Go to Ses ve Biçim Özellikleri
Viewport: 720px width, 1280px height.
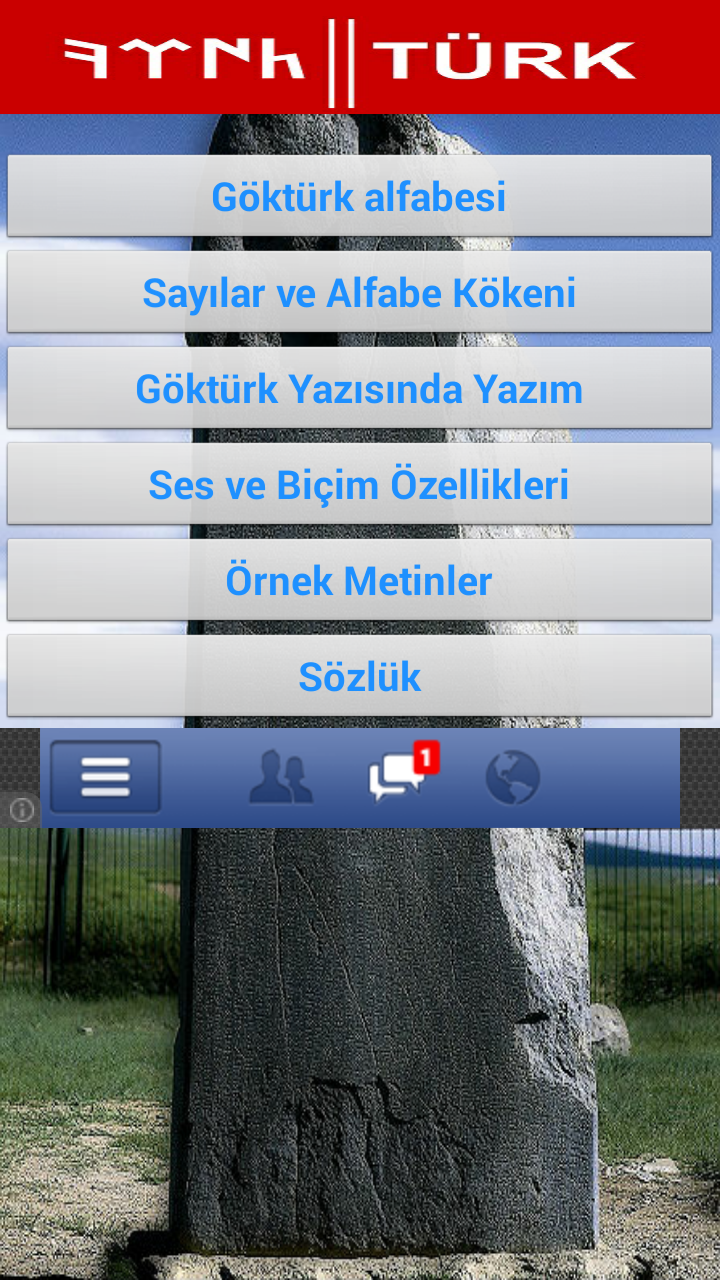[x=359, y=485]
